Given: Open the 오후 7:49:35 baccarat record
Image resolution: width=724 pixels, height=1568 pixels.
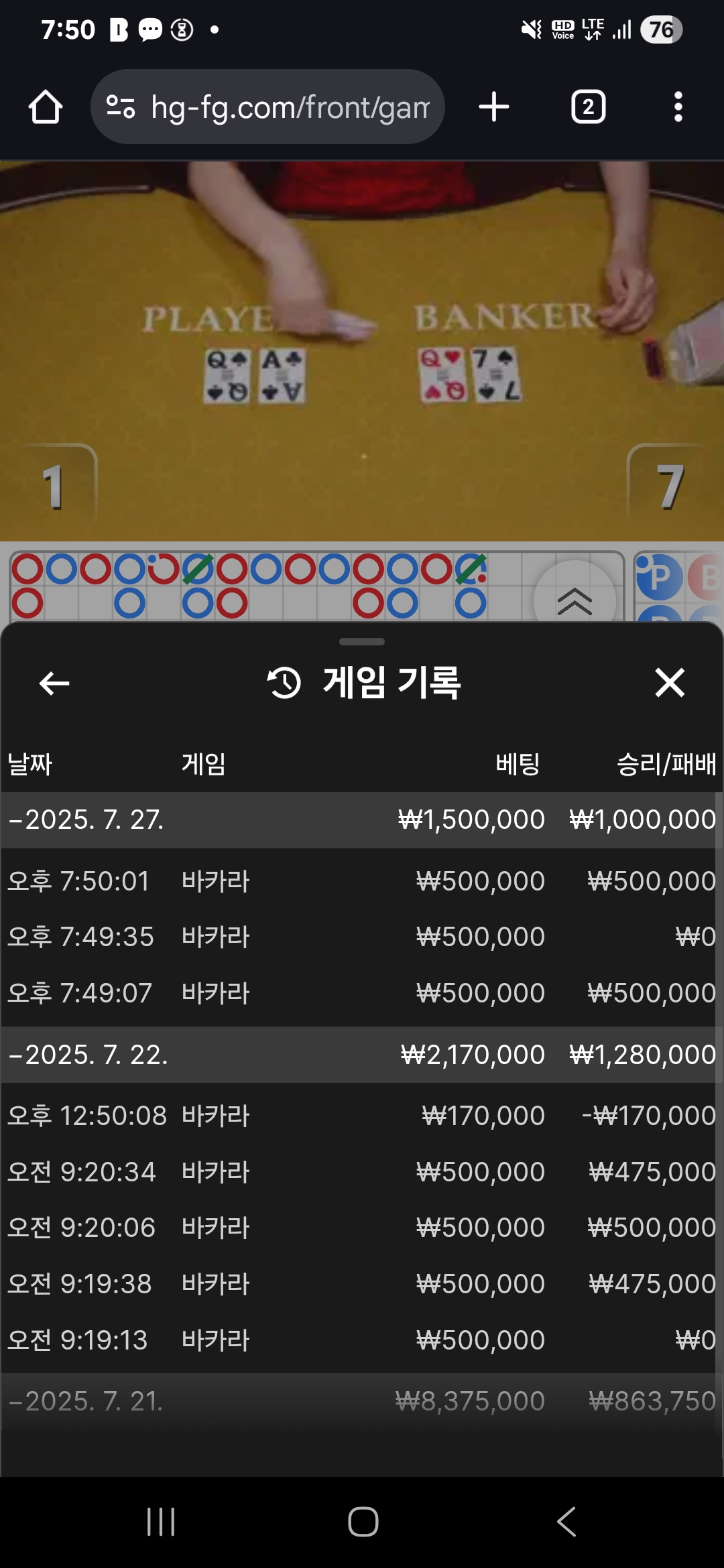Looking at the screenshot, I should point(362,937).
